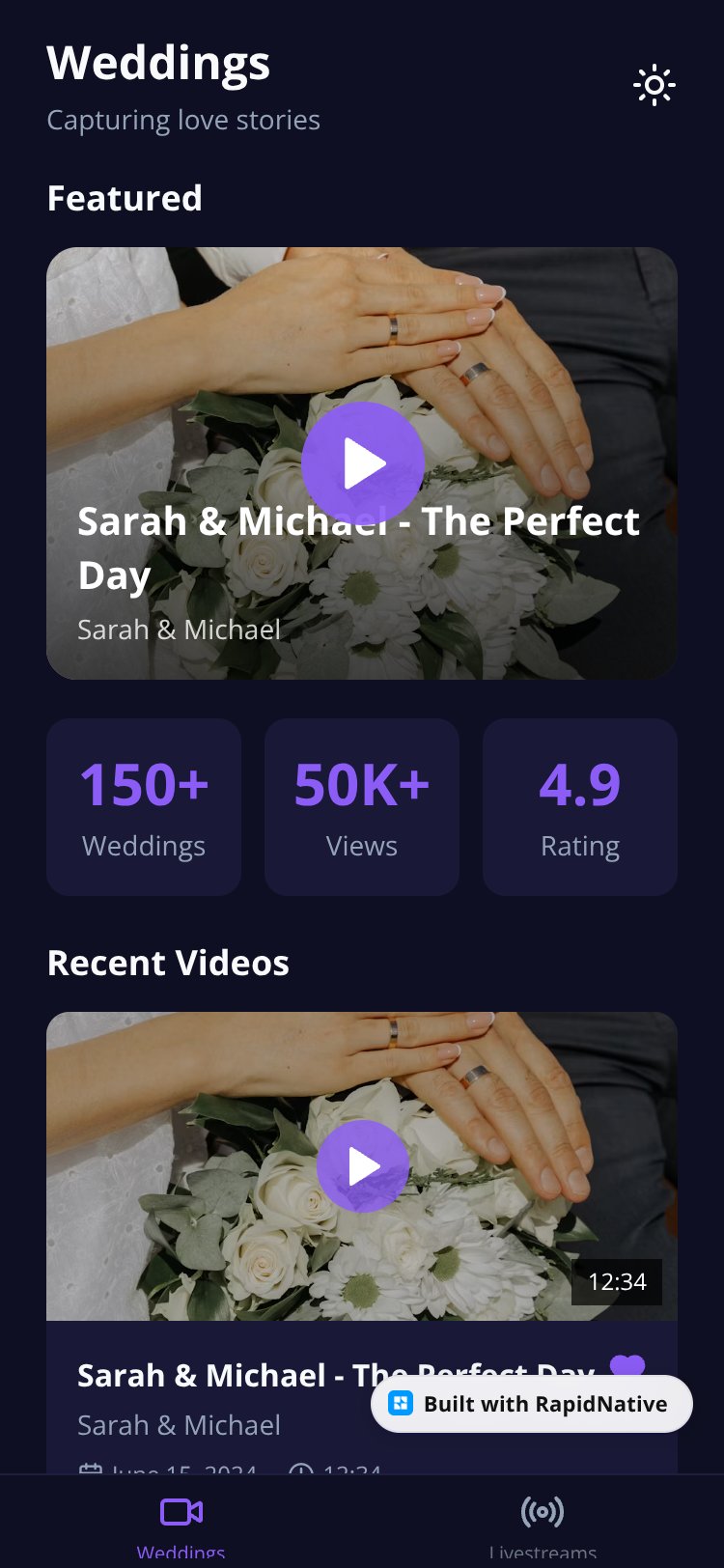Play the featured wedding video
724x1568 pixels.
click(363, 463)
